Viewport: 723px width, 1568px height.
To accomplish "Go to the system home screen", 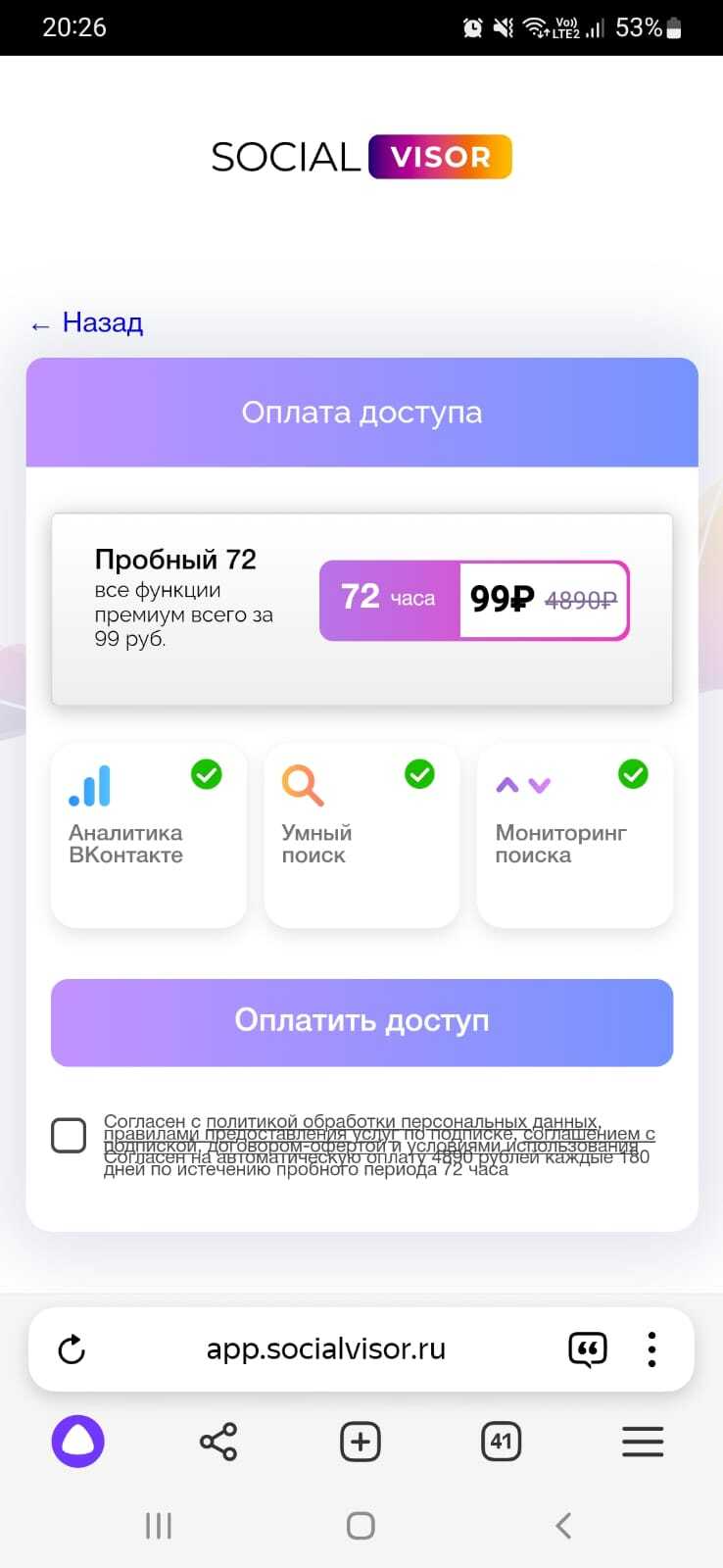I will [361, 1525].
